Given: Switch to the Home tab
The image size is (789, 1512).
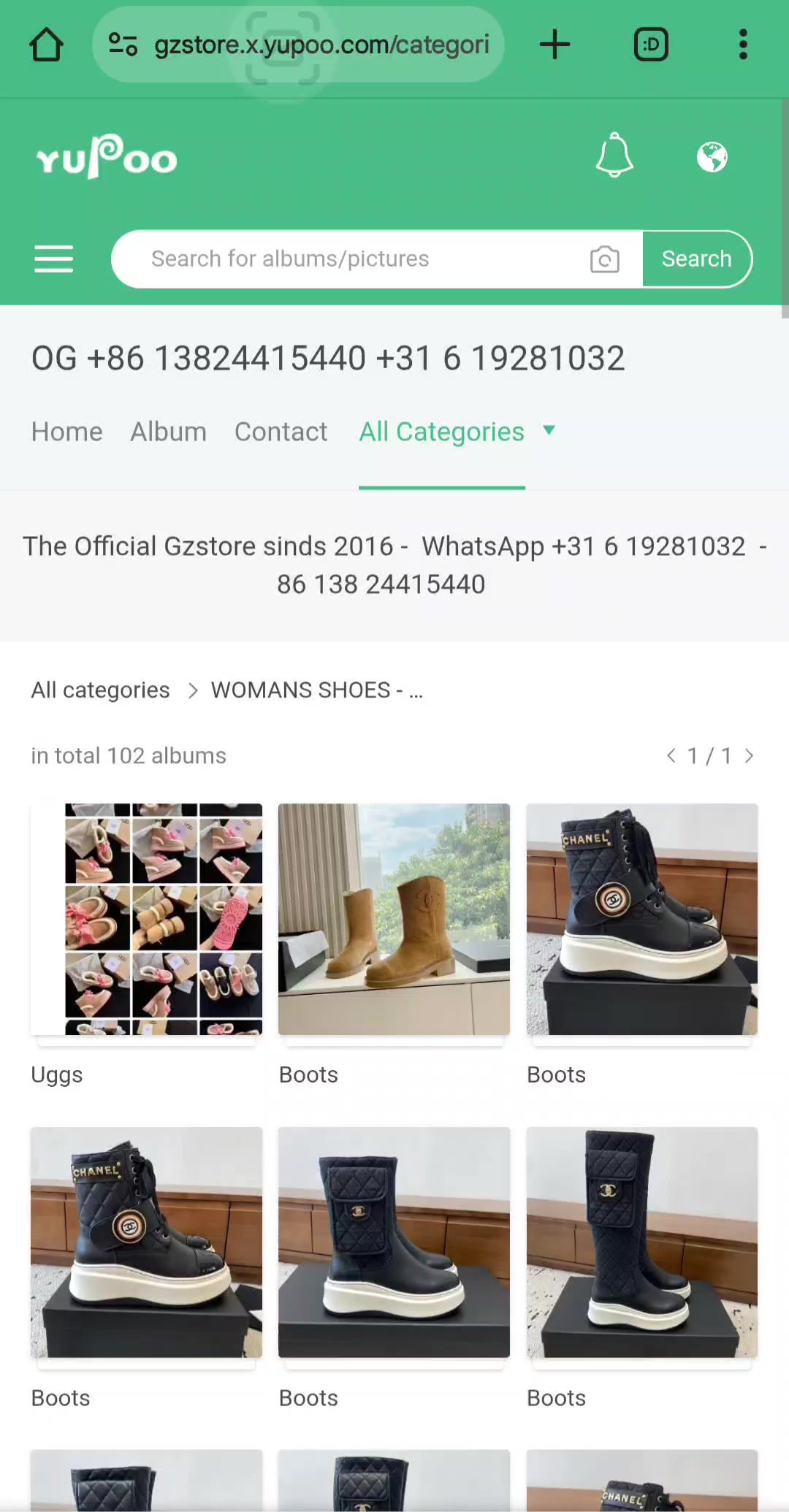Looking at the screenshot, I should click(x=66, y=432).
